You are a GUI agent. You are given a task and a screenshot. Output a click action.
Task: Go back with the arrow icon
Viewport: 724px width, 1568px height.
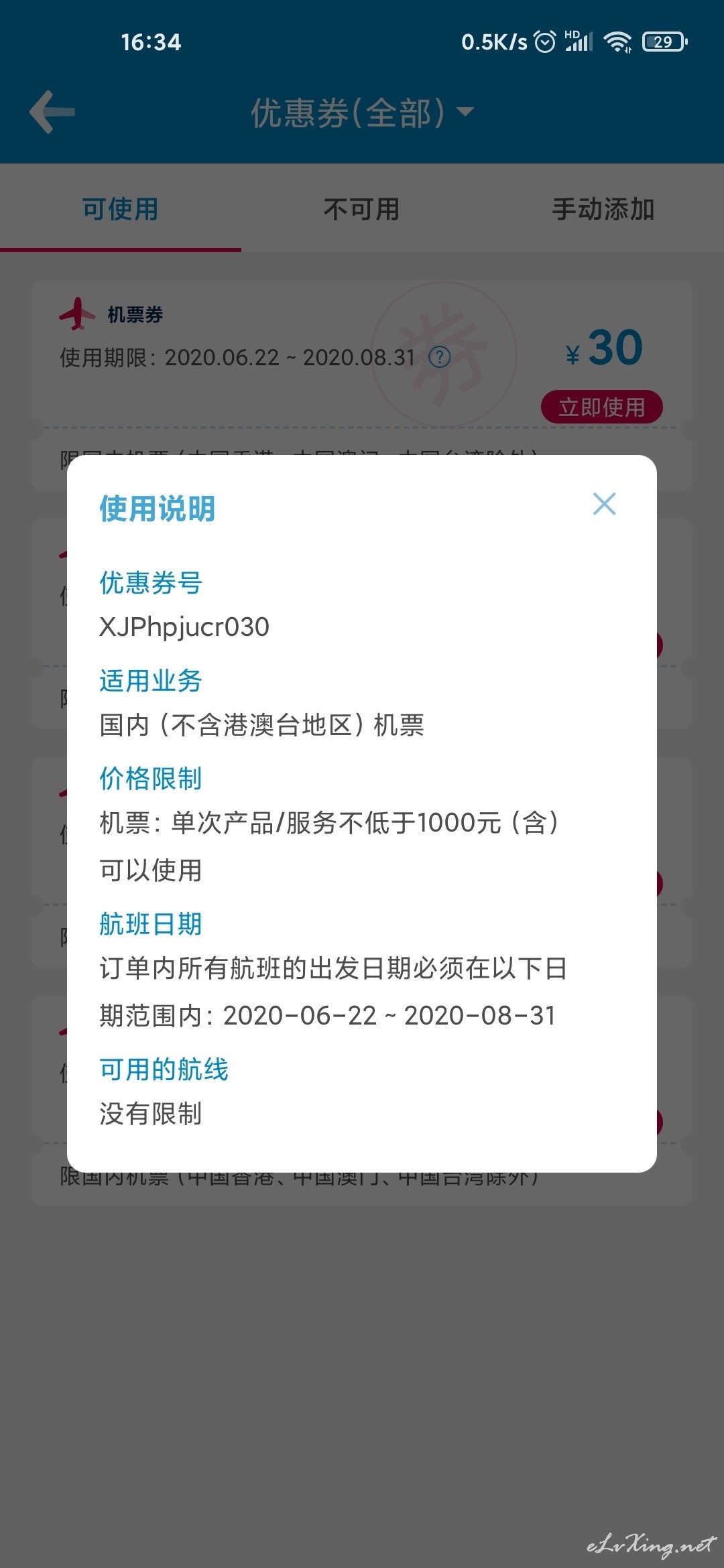pyautogui.click(x=52, y=112)
